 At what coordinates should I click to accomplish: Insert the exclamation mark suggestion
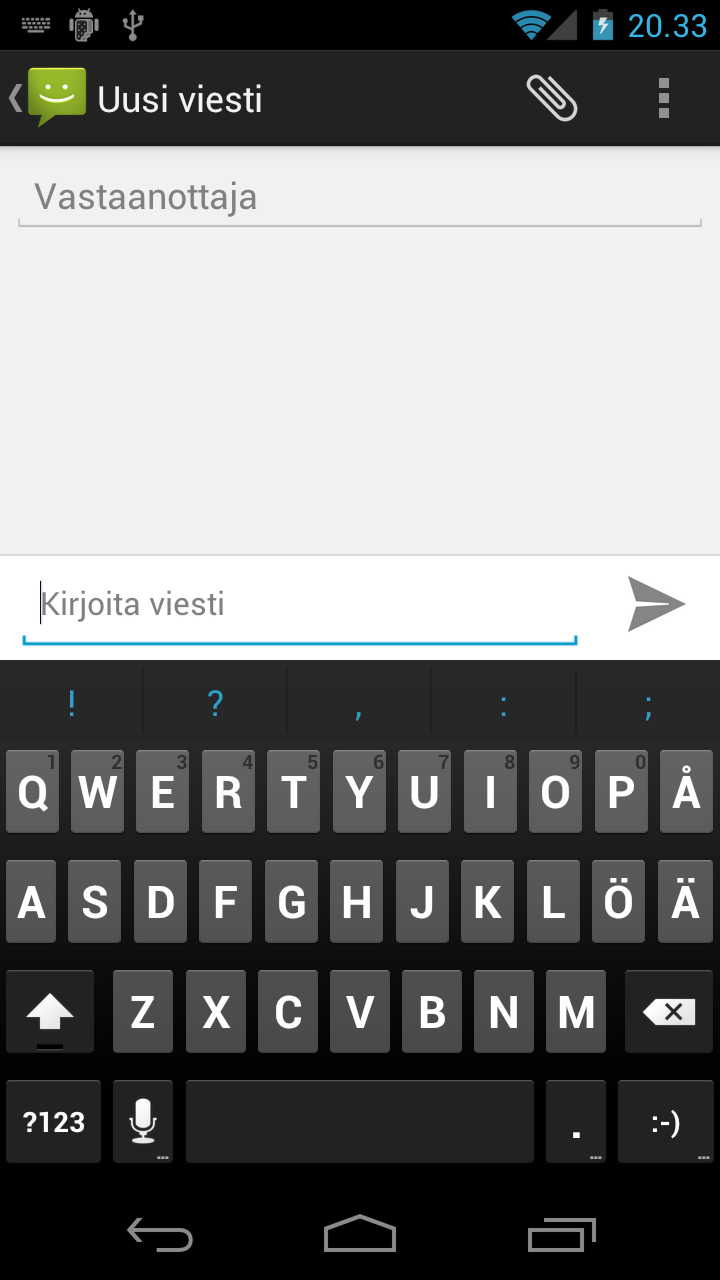coord(72,704)
